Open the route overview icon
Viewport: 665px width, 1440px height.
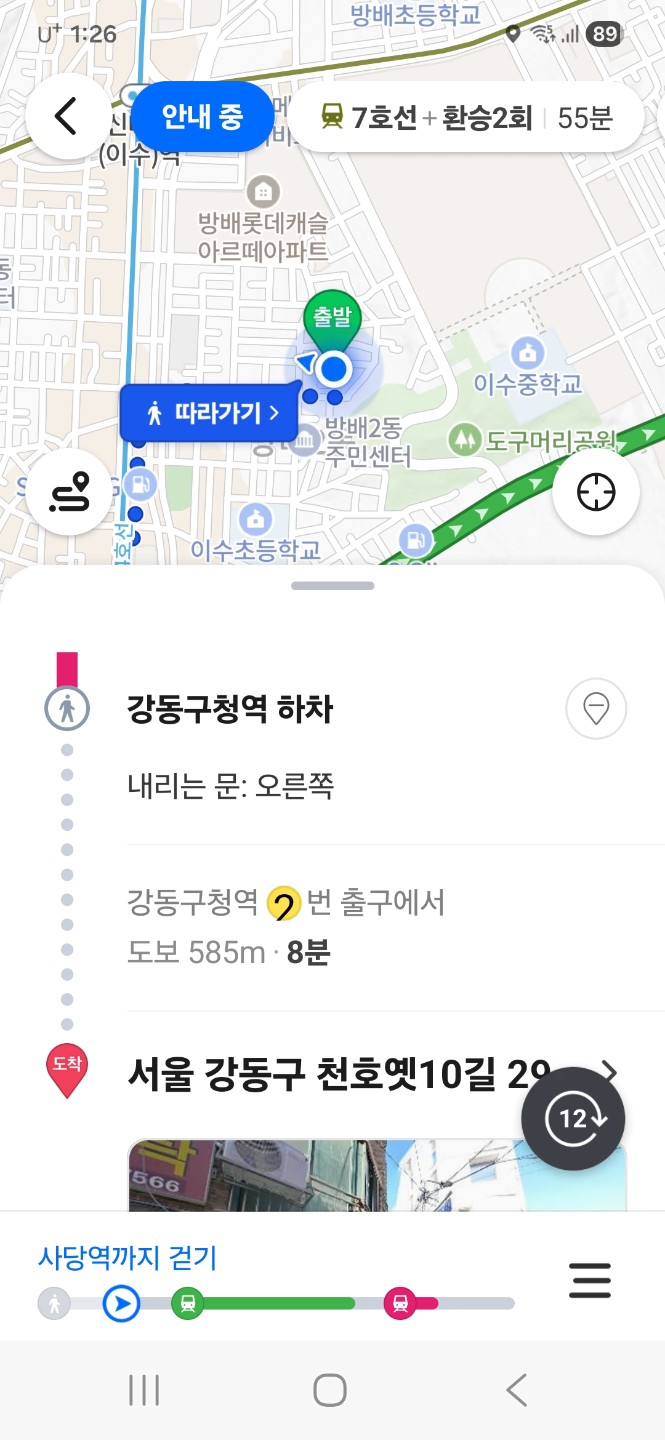tap(69, 492)
